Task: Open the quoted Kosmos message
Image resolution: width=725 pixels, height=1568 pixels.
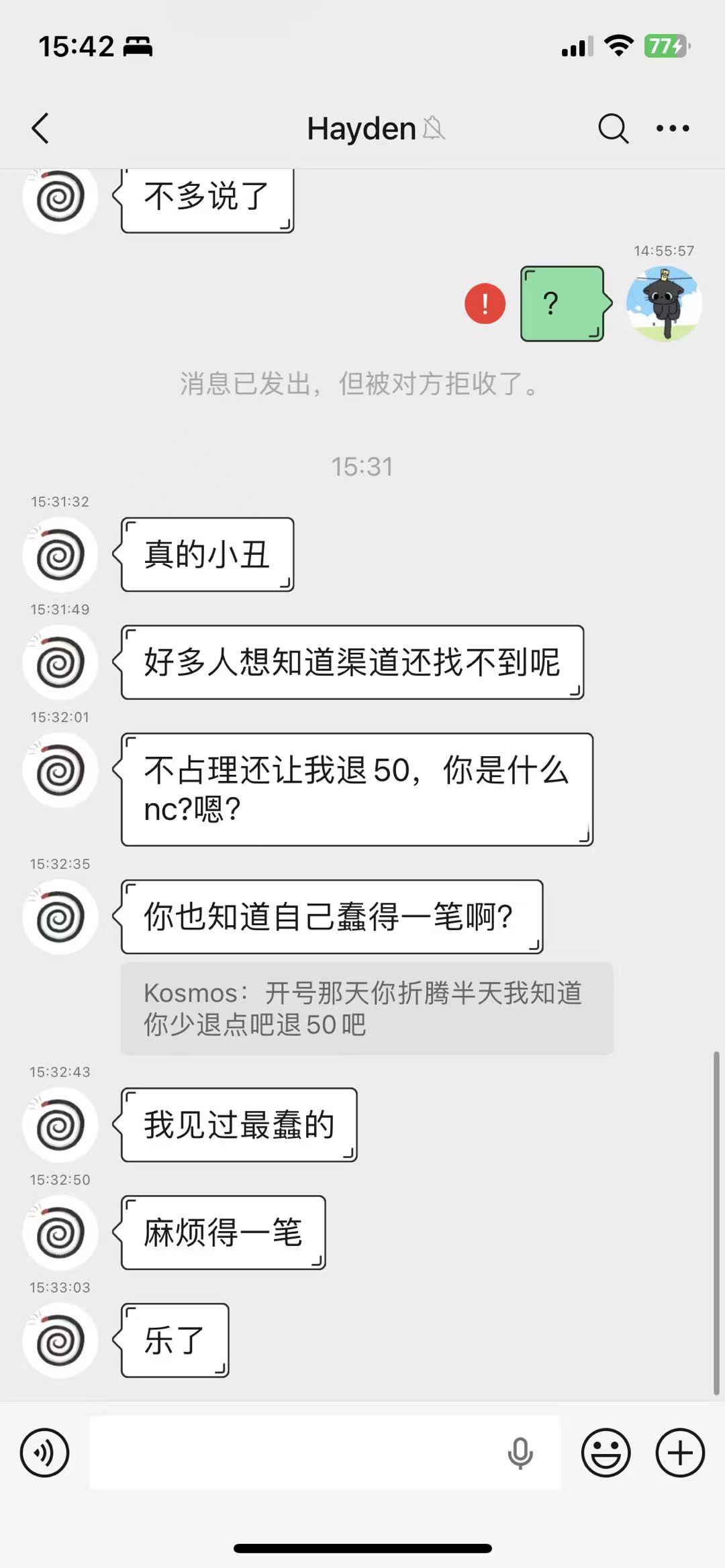Action: click(367, 1008)
